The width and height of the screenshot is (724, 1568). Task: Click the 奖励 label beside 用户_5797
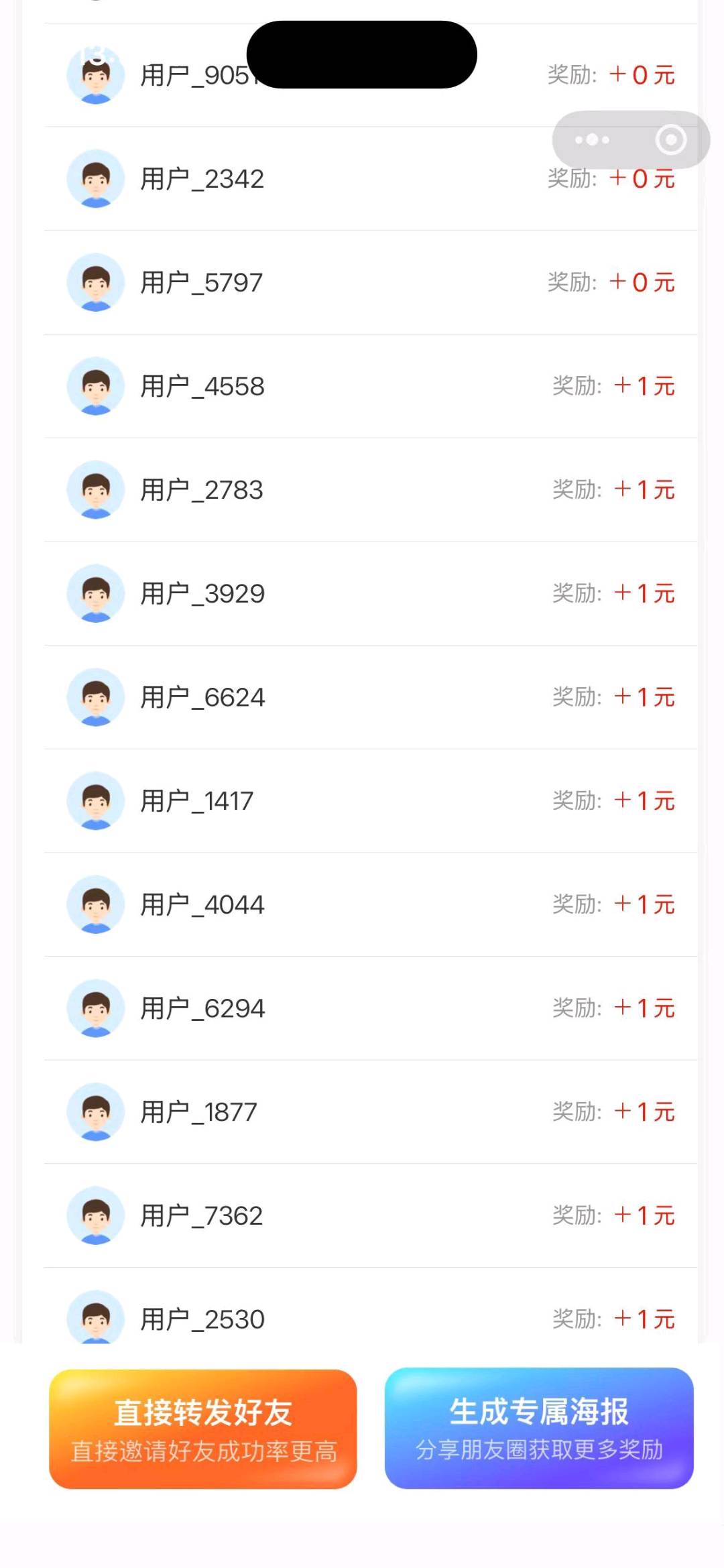click(568, 282)
